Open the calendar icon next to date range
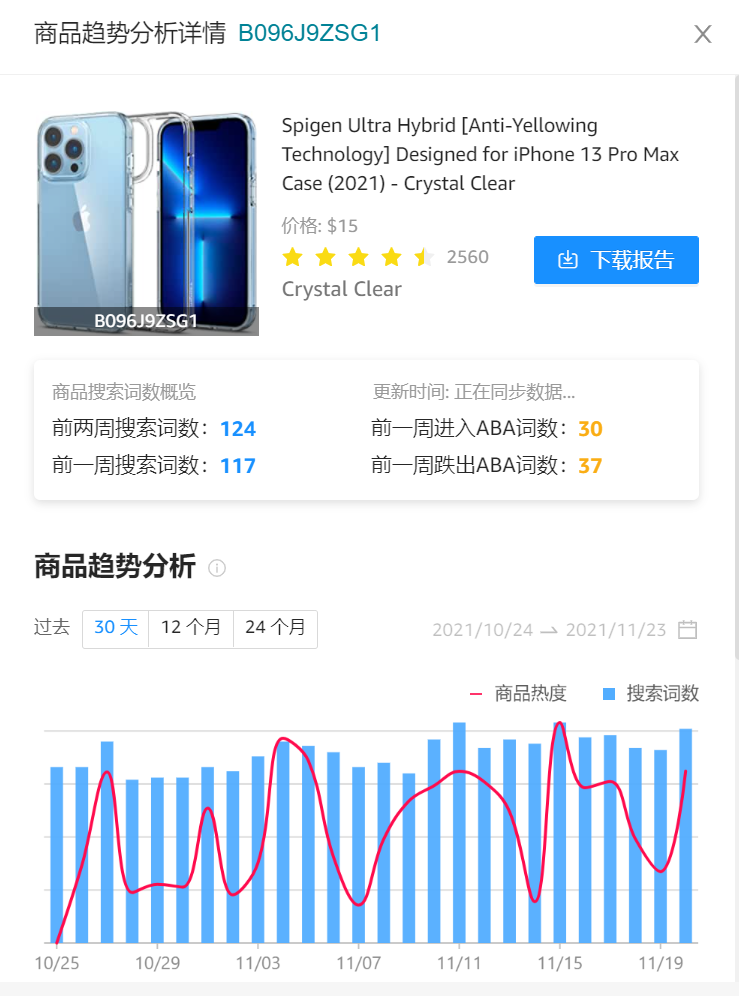739x996 pixels. pos(687,630)
